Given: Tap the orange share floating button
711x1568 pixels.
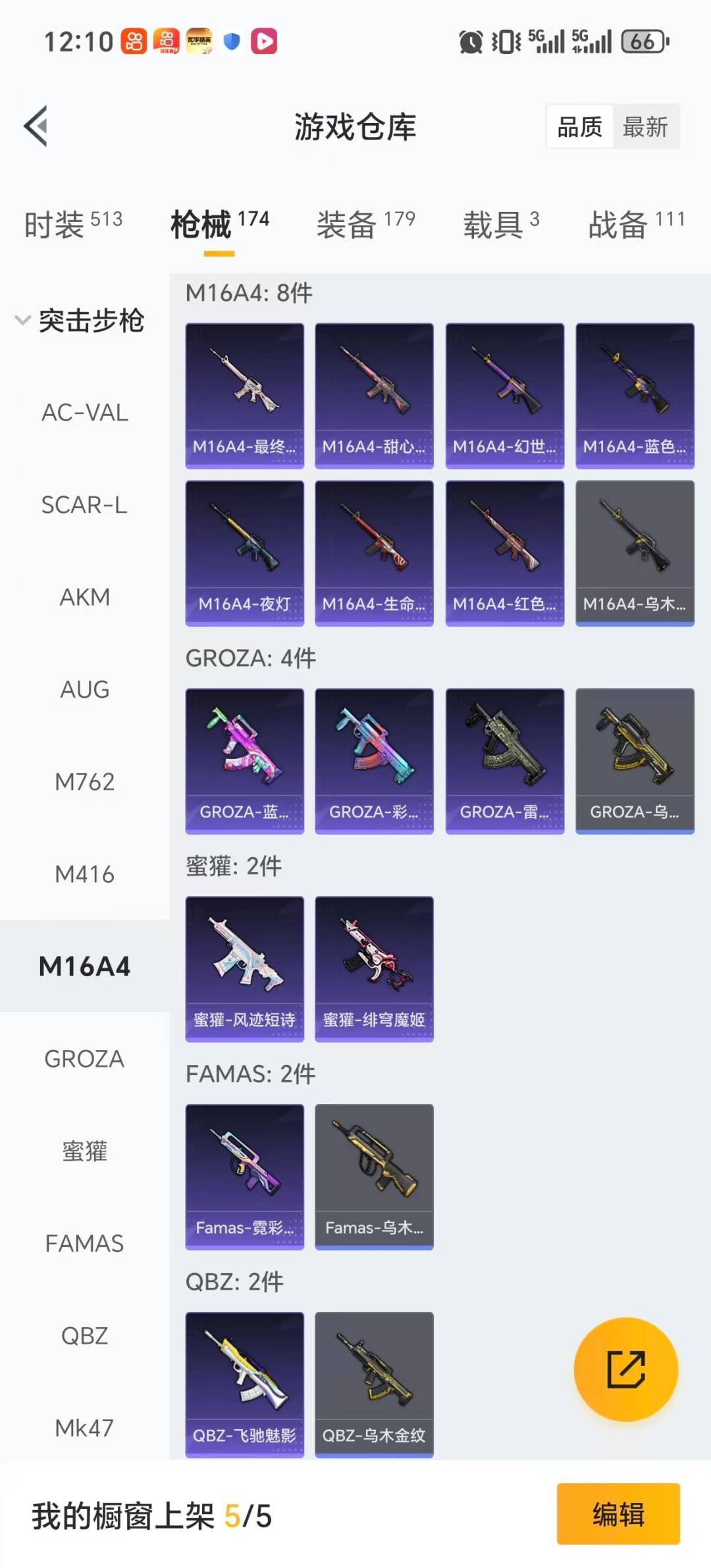Looking at the screenshot, I should coord(625,1369).
